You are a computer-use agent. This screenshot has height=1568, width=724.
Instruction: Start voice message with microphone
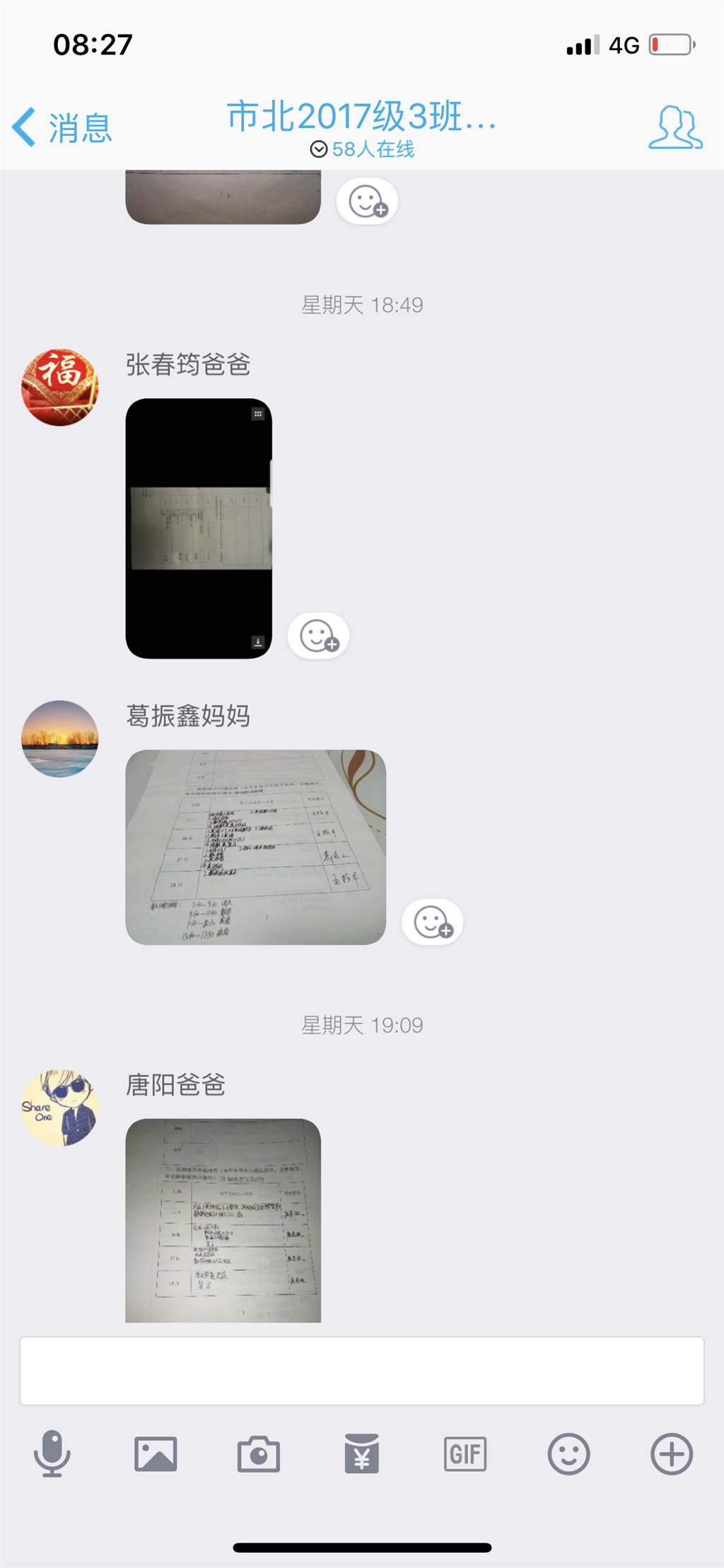pos(52,1454)
